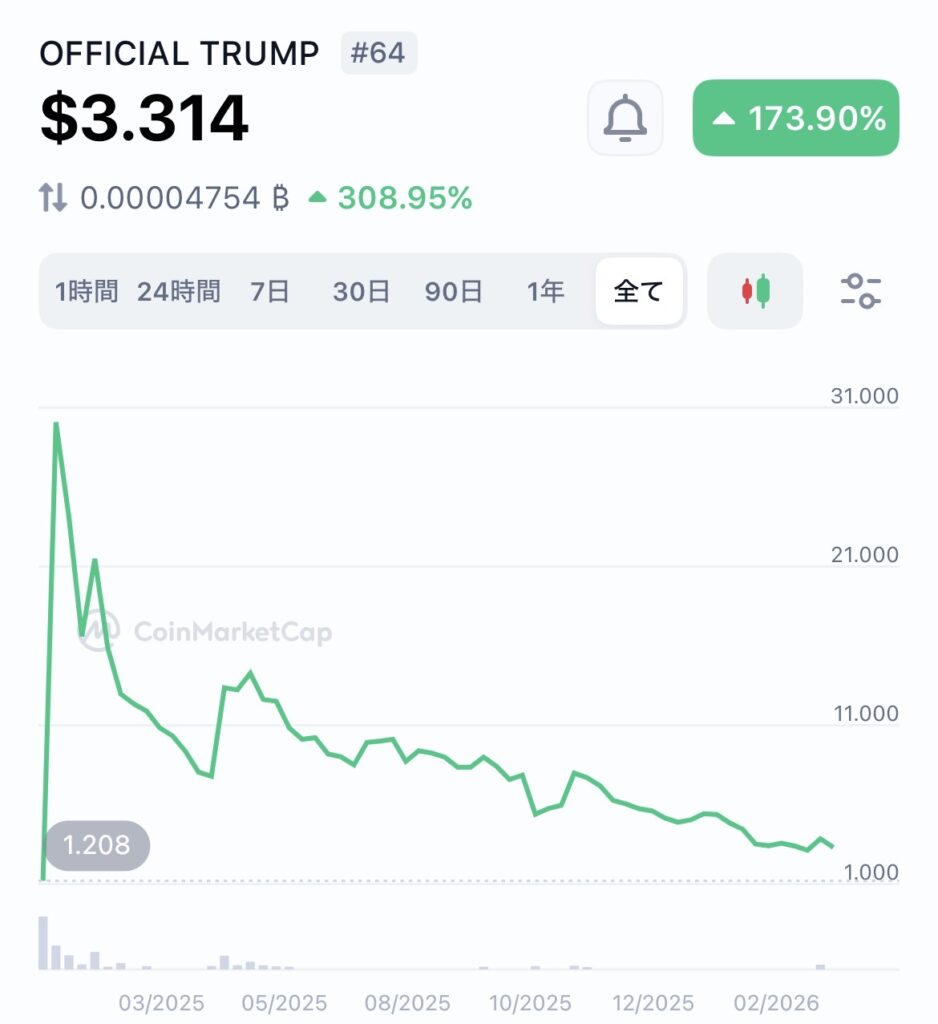Select the 24時間 time range
Viewport: 938px width, 1024px height.
click(x=178, y=292)
